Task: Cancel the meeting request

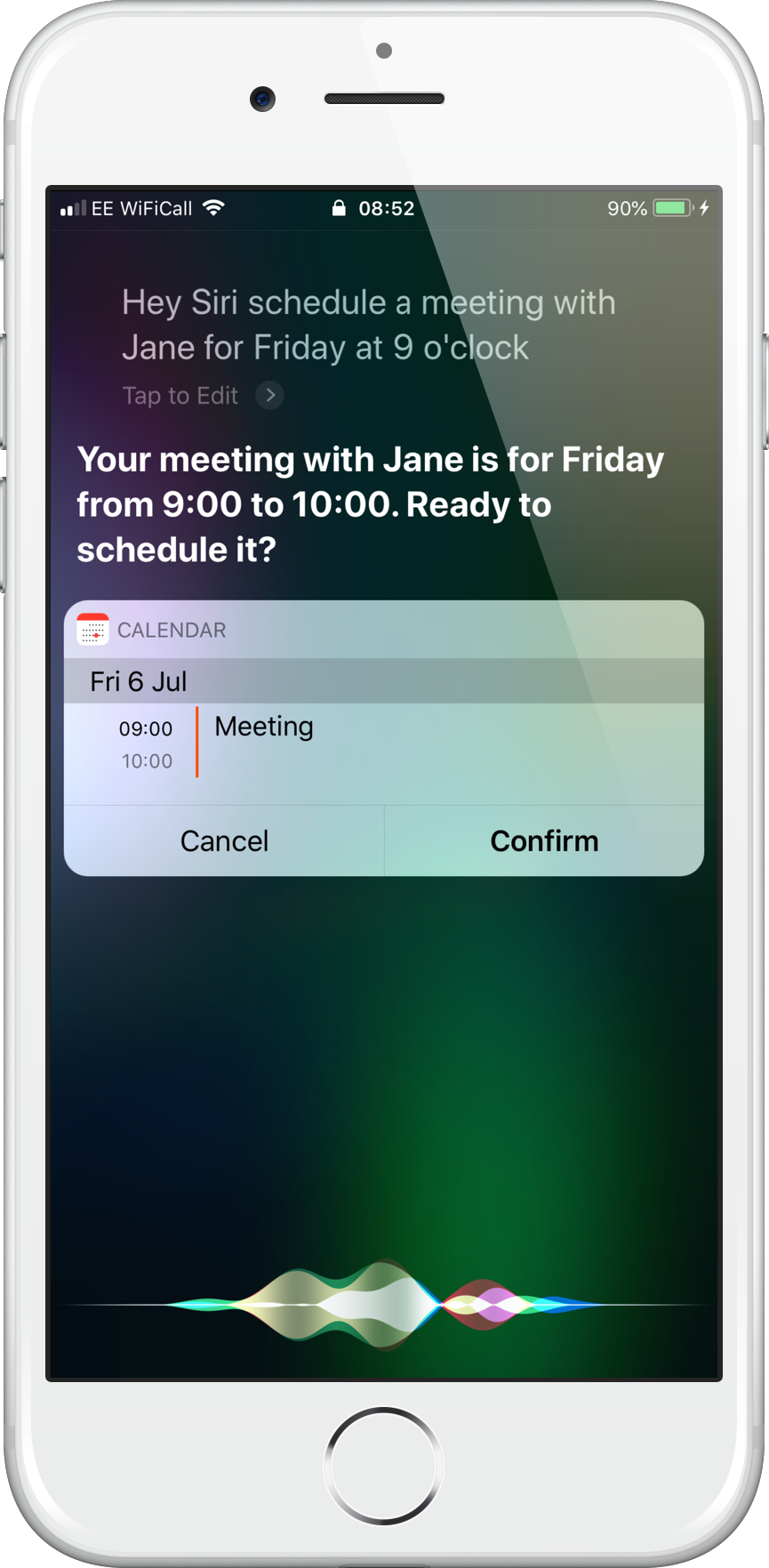Action: pos(224,840)
